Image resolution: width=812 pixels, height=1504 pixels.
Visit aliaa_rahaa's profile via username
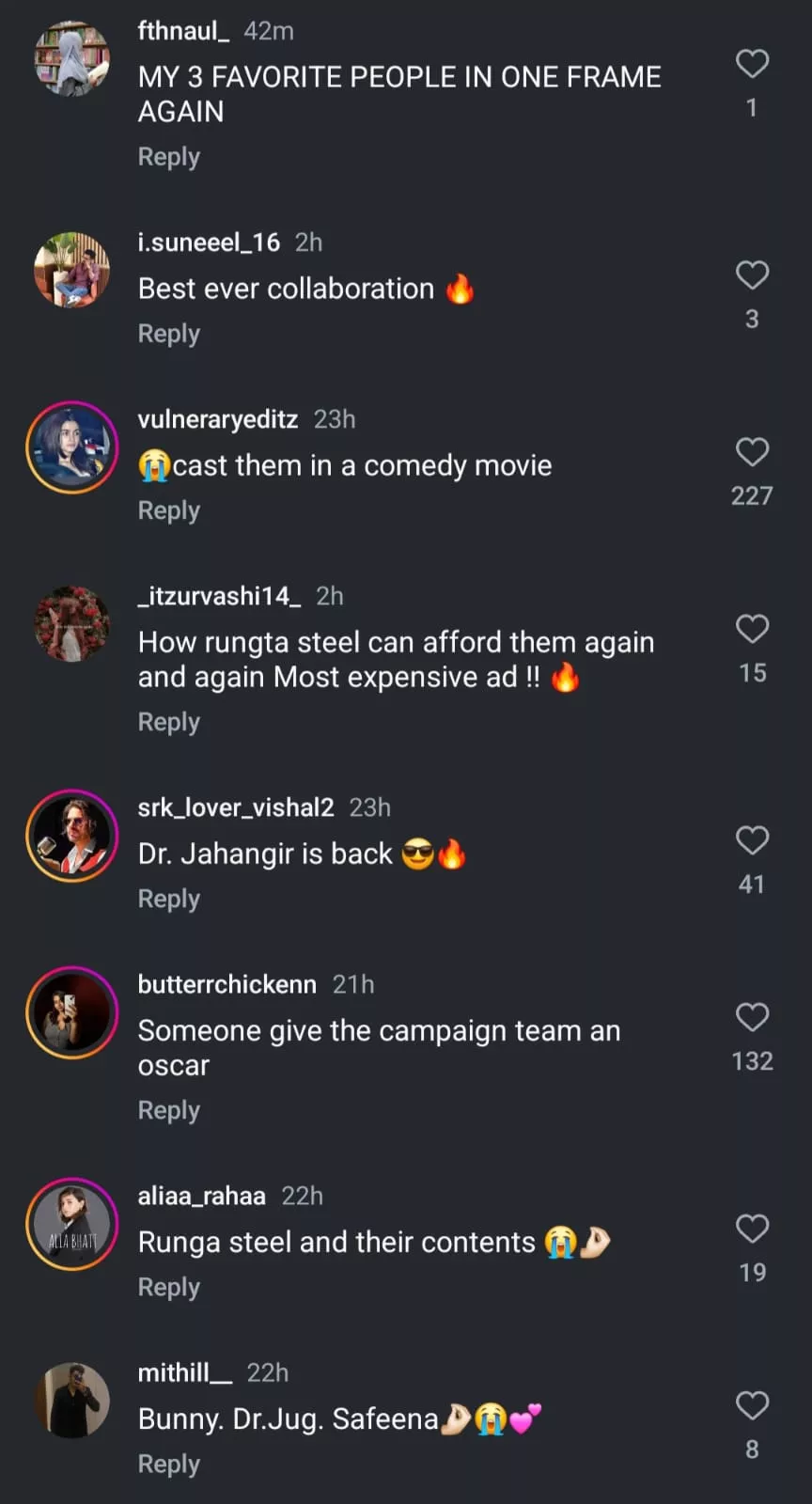pyautogui.click(x=202, y=1196)
